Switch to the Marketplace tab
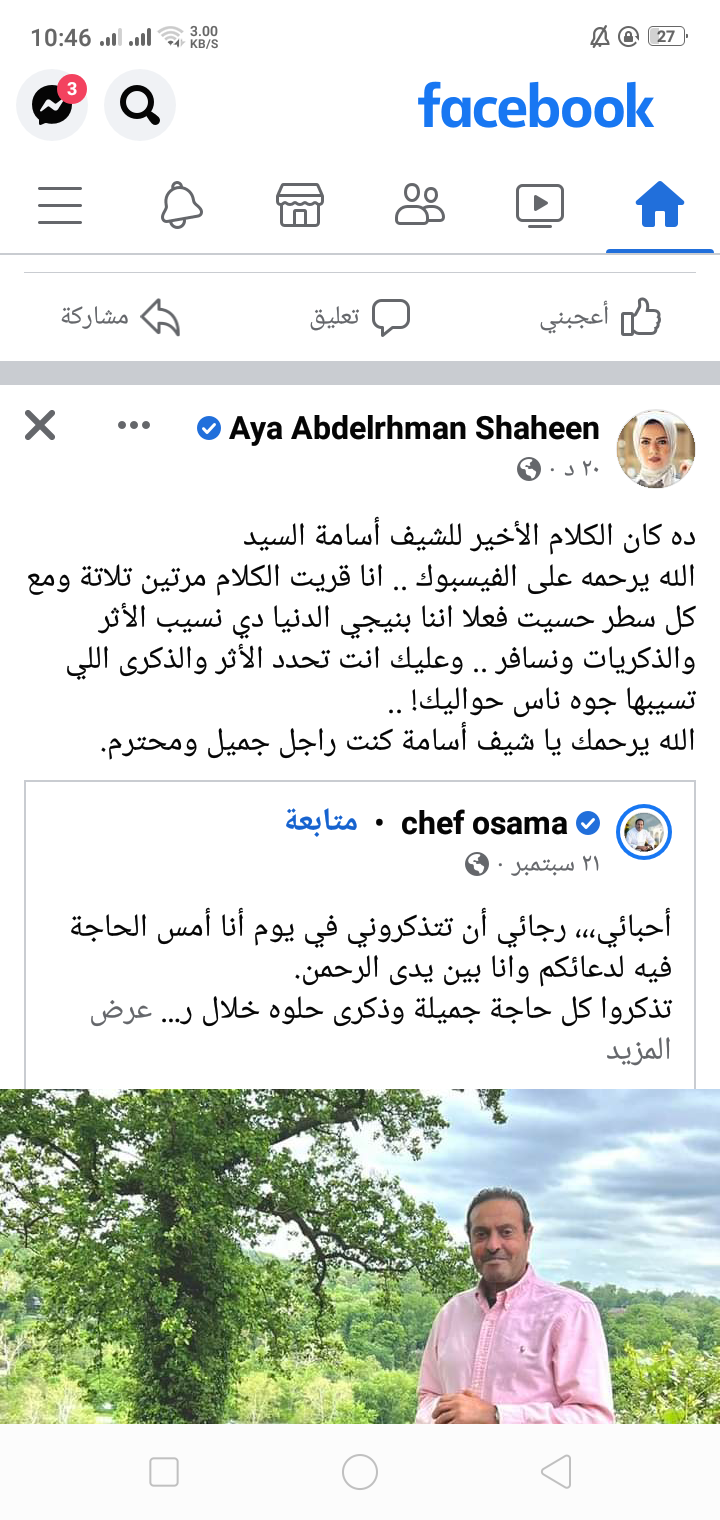Screen dimensions: 720x1520 [x=300, y=206]
